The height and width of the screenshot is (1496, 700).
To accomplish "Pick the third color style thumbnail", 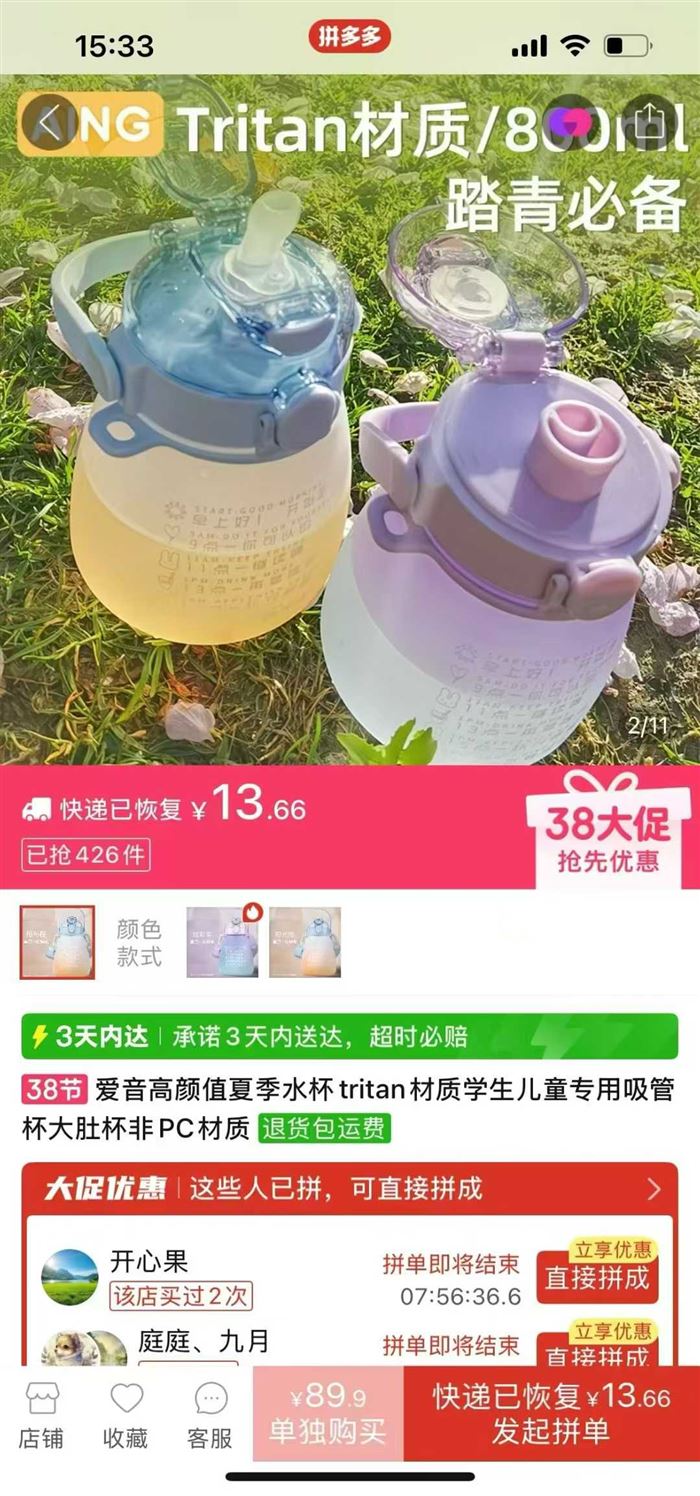I will tap(305, 942).
